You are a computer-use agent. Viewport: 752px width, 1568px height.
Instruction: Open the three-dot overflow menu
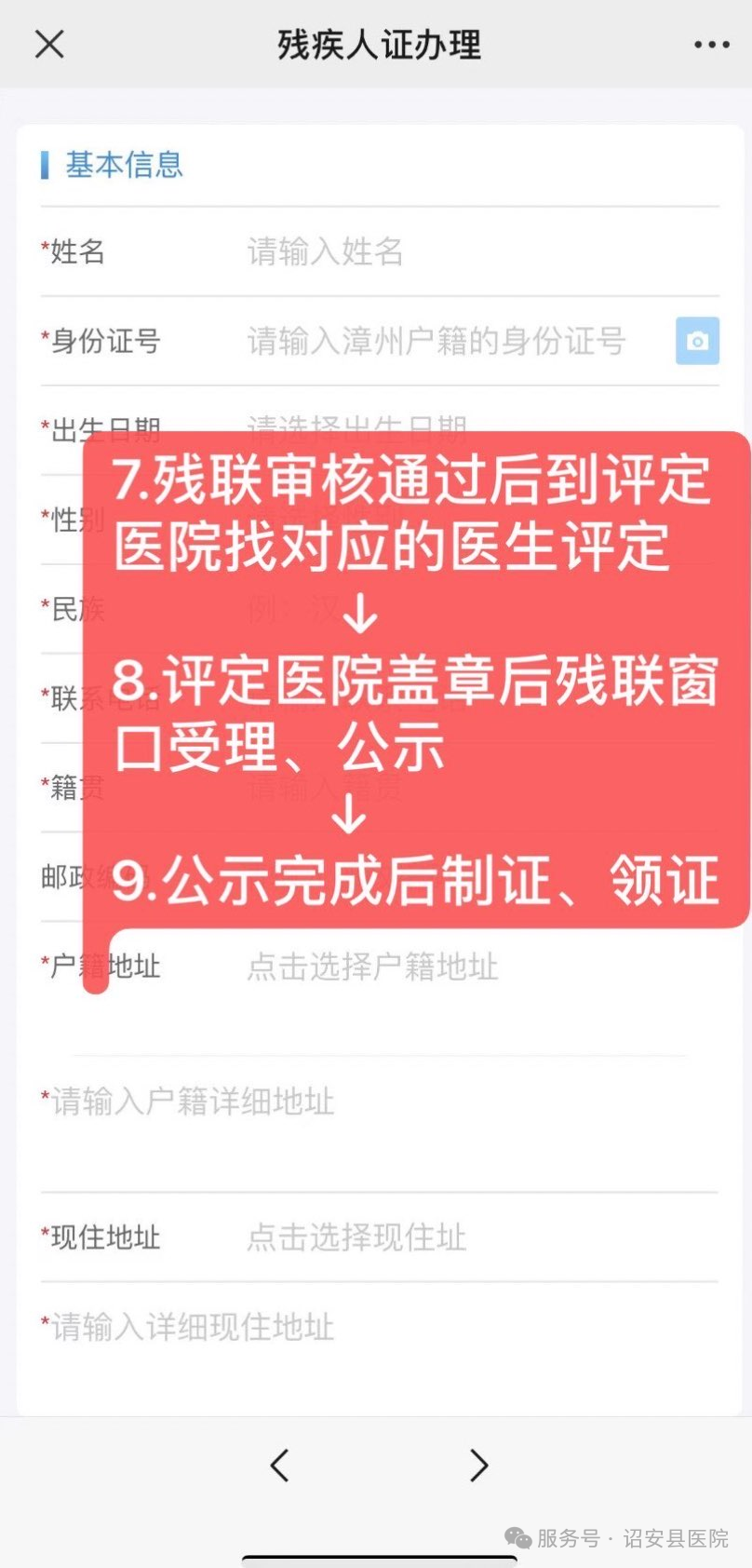[x=711, y=45]
